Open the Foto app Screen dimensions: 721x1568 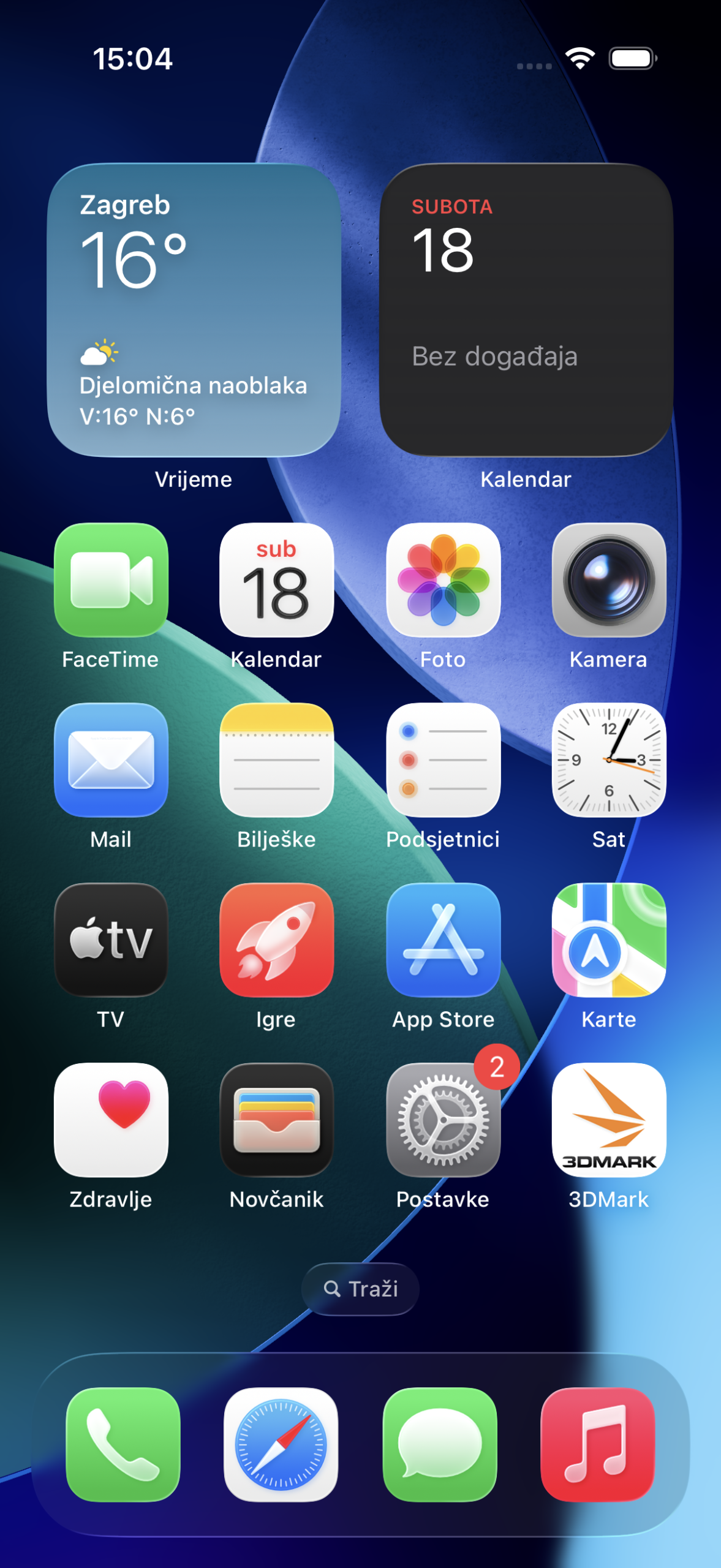443,579
